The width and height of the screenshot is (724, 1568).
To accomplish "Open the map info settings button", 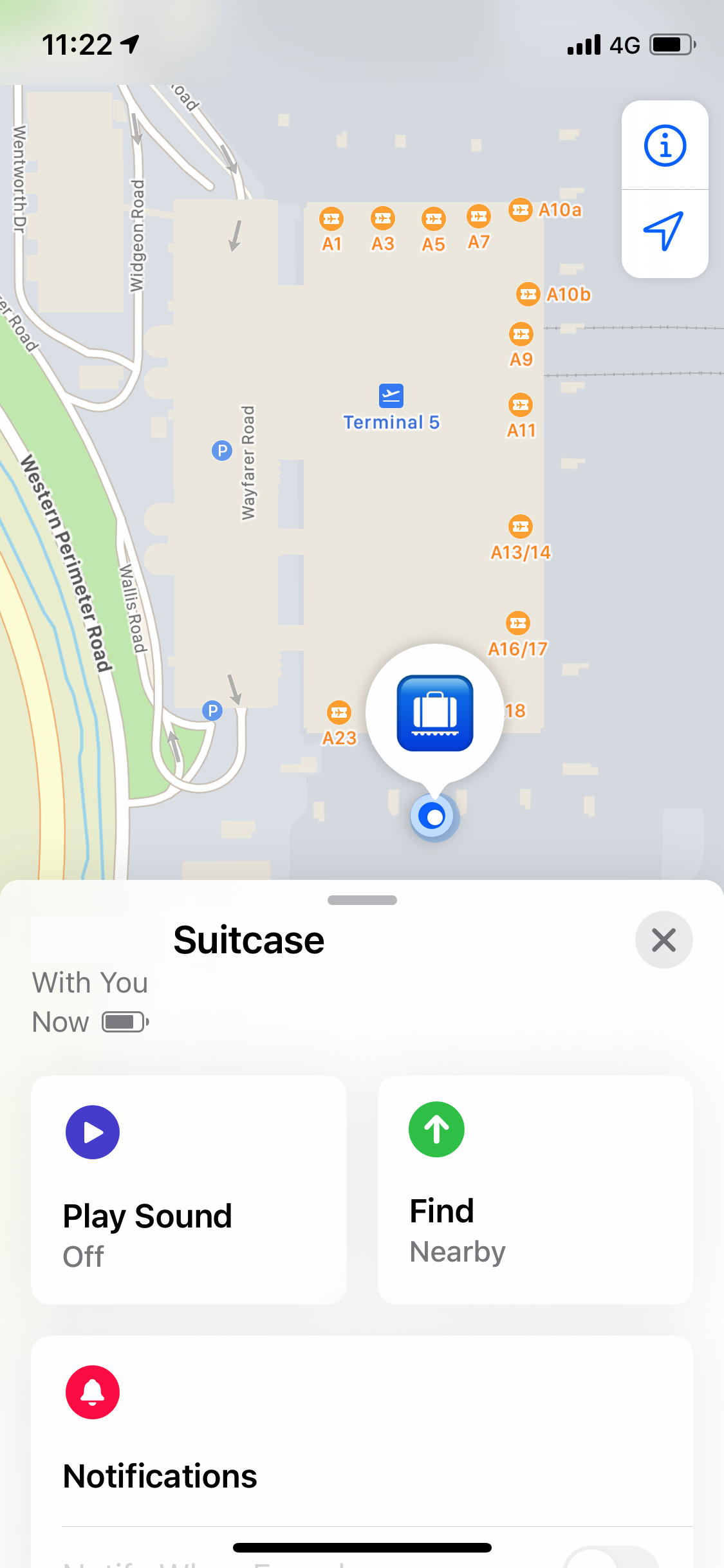I will (665, 145).
